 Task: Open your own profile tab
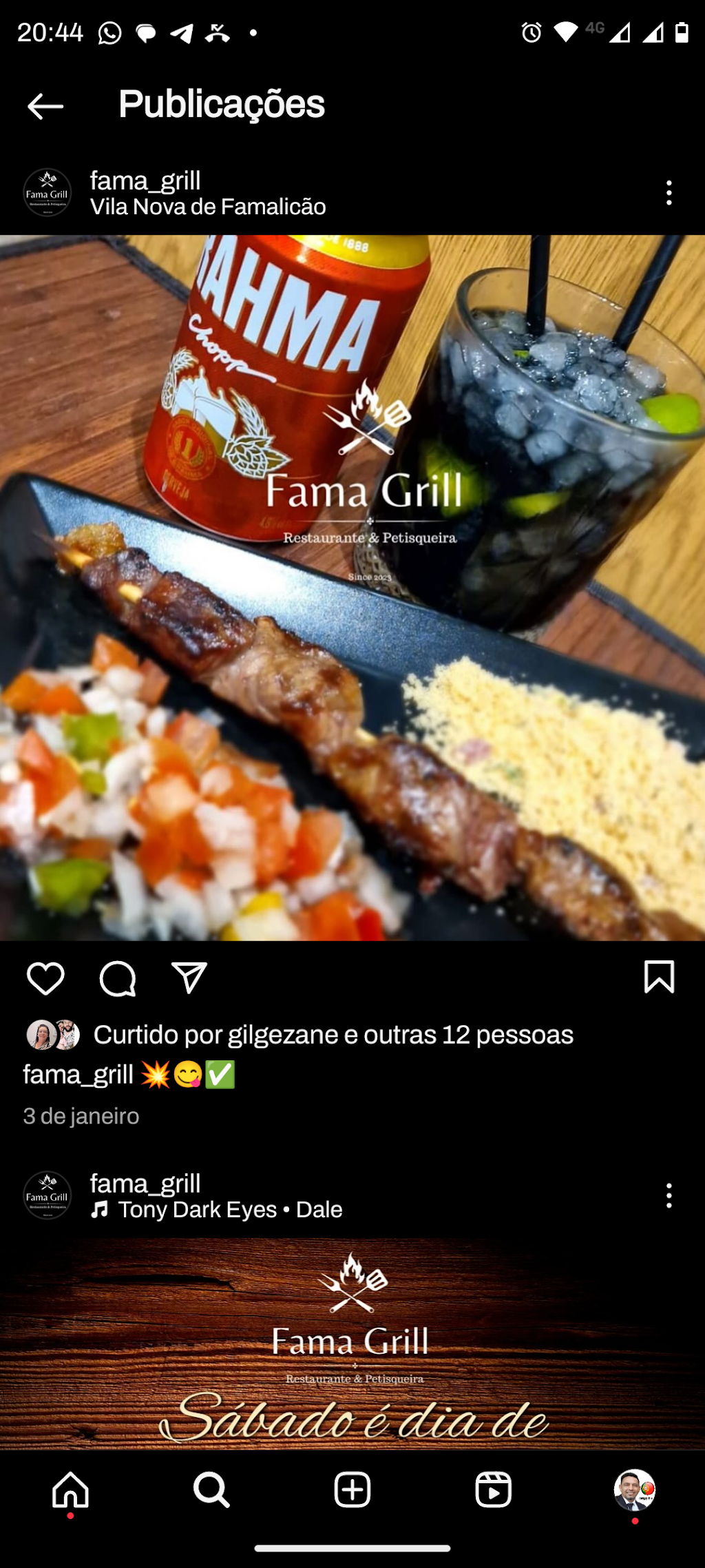[x=634, y=1491]
